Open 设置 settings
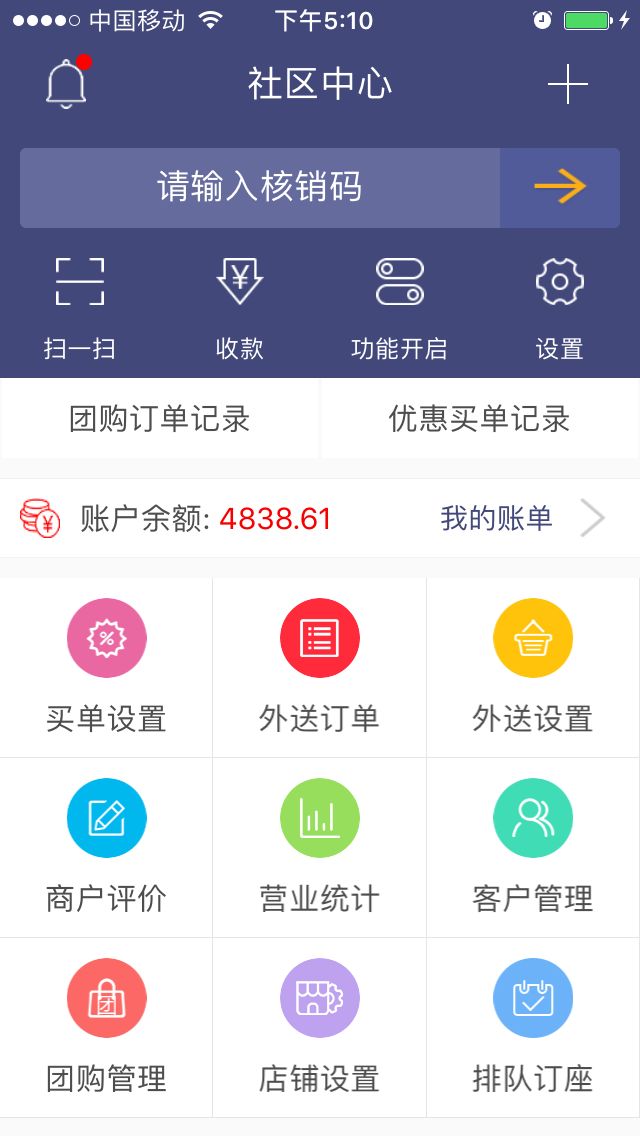The image size is (640, 1136). [559, 305]
